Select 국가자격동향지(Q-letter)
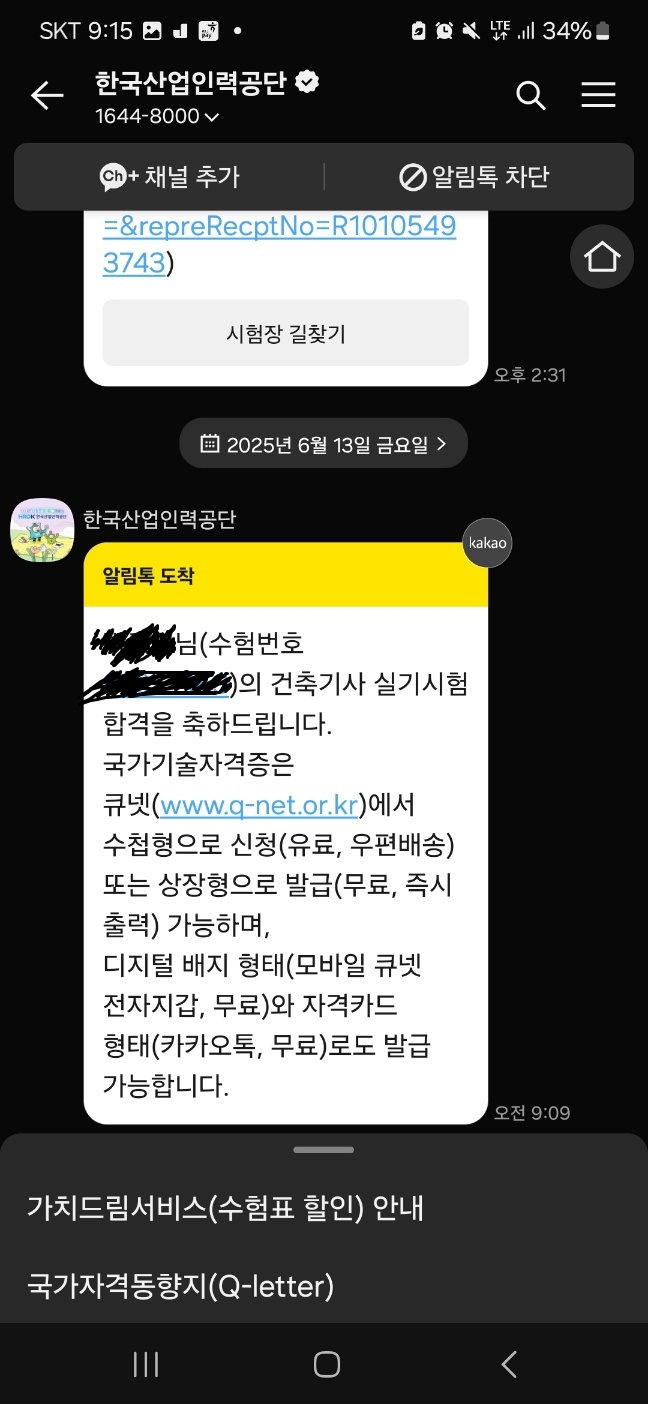This screenshot has height=1404, width=648. click(180, 1285)
